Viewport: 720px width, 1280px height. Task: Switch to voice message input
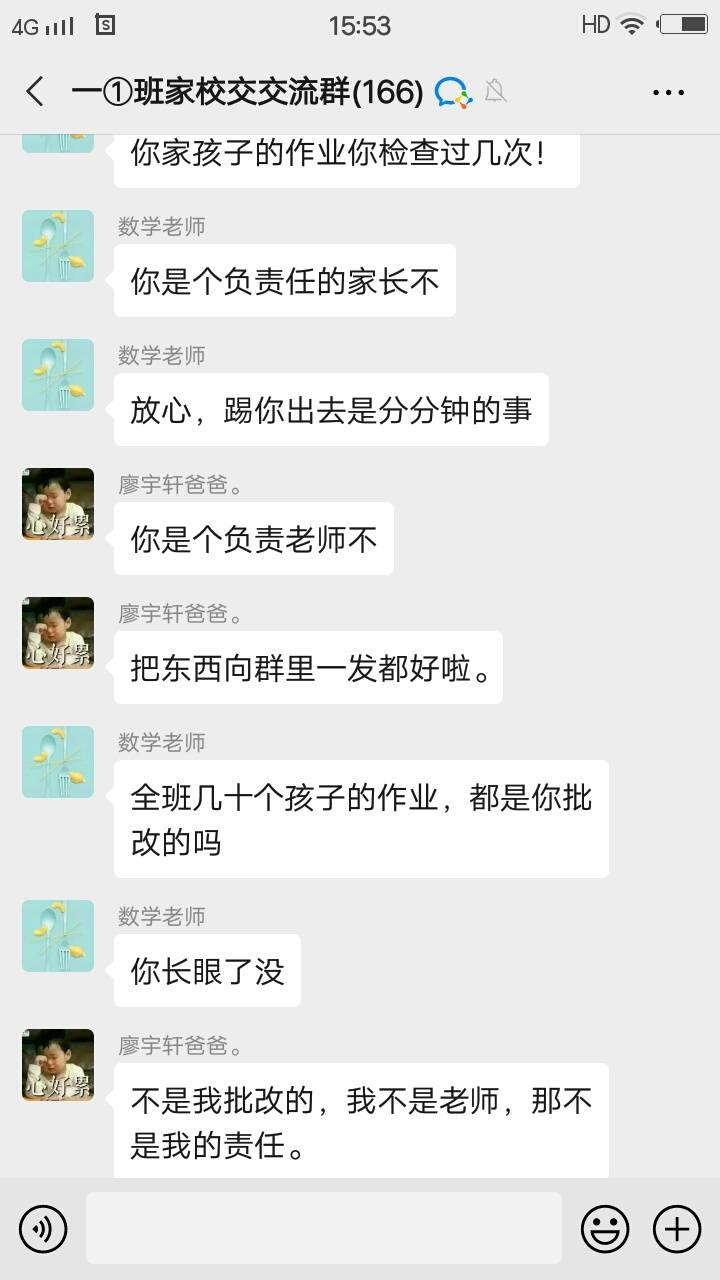tap(43, 1228)
